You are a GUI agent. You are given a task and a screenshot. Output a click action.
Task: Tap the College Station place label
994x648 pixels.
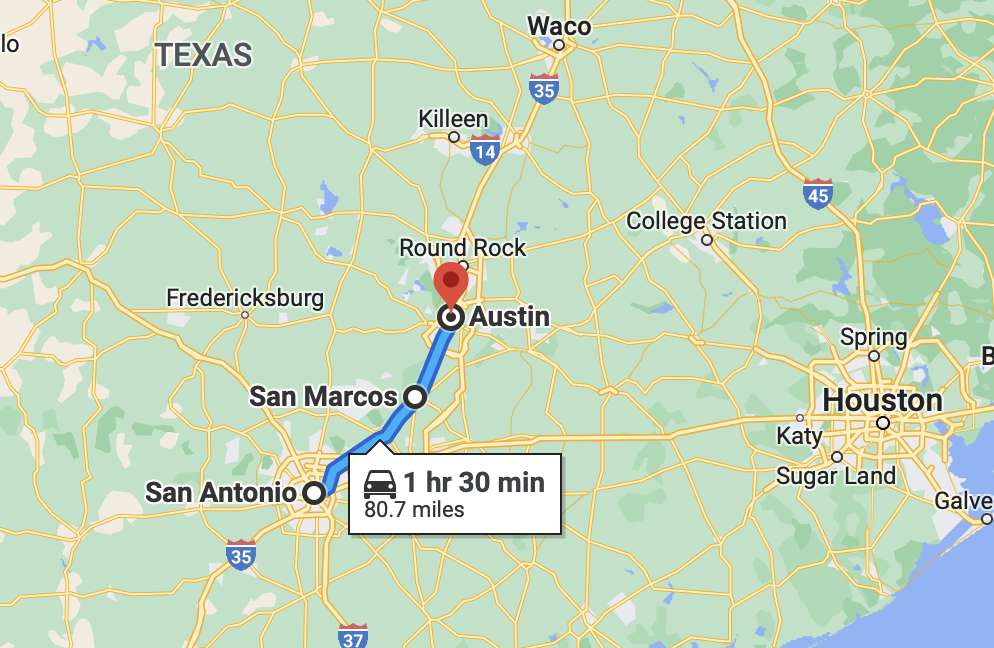tap(706, 221)
